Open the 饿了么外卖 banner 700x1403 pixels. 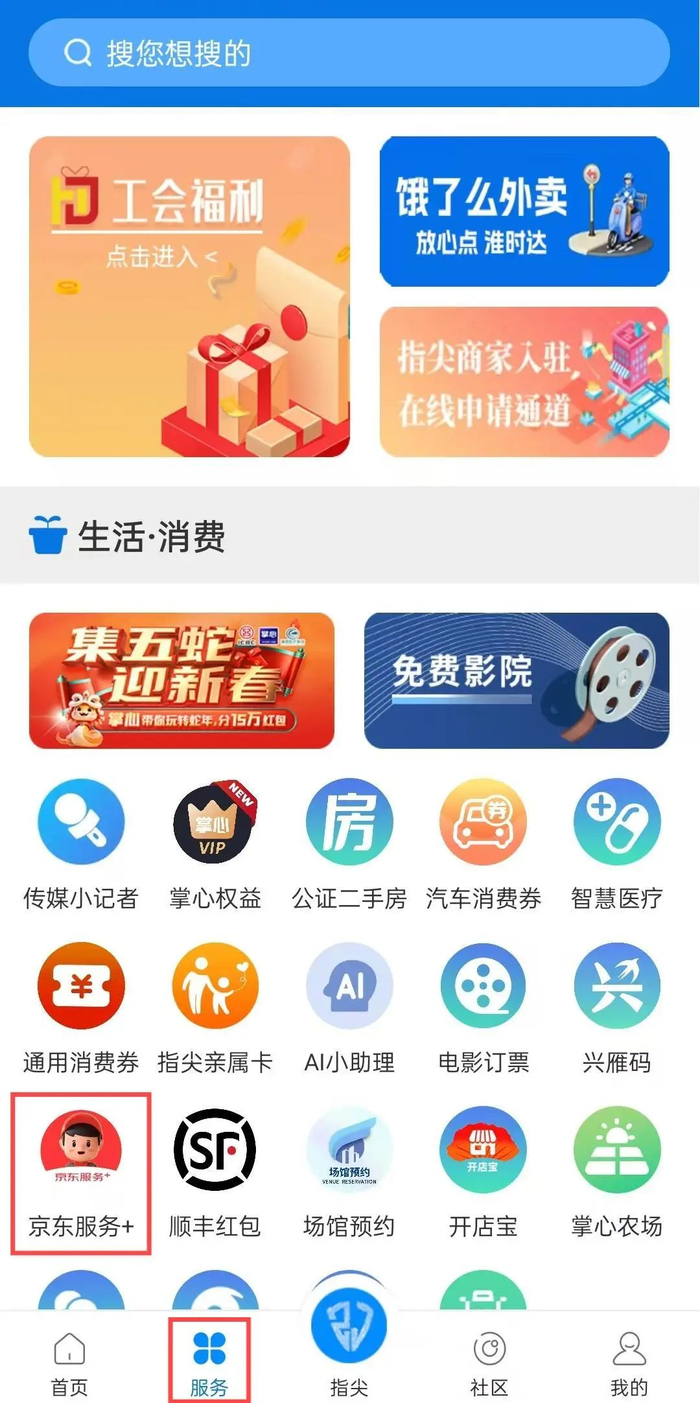(524, 212)
